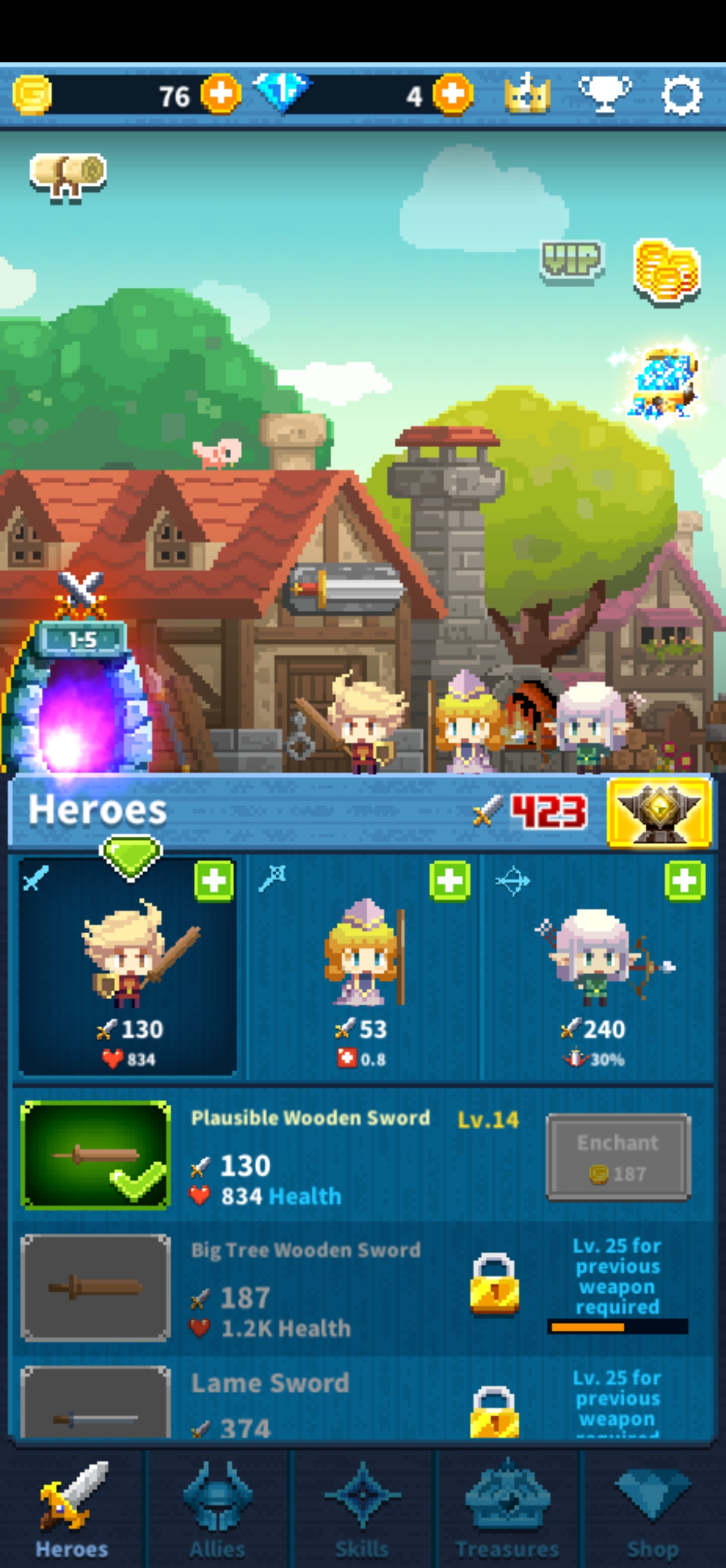
Task: Add more diamonds
Action: tap(453, 94)
